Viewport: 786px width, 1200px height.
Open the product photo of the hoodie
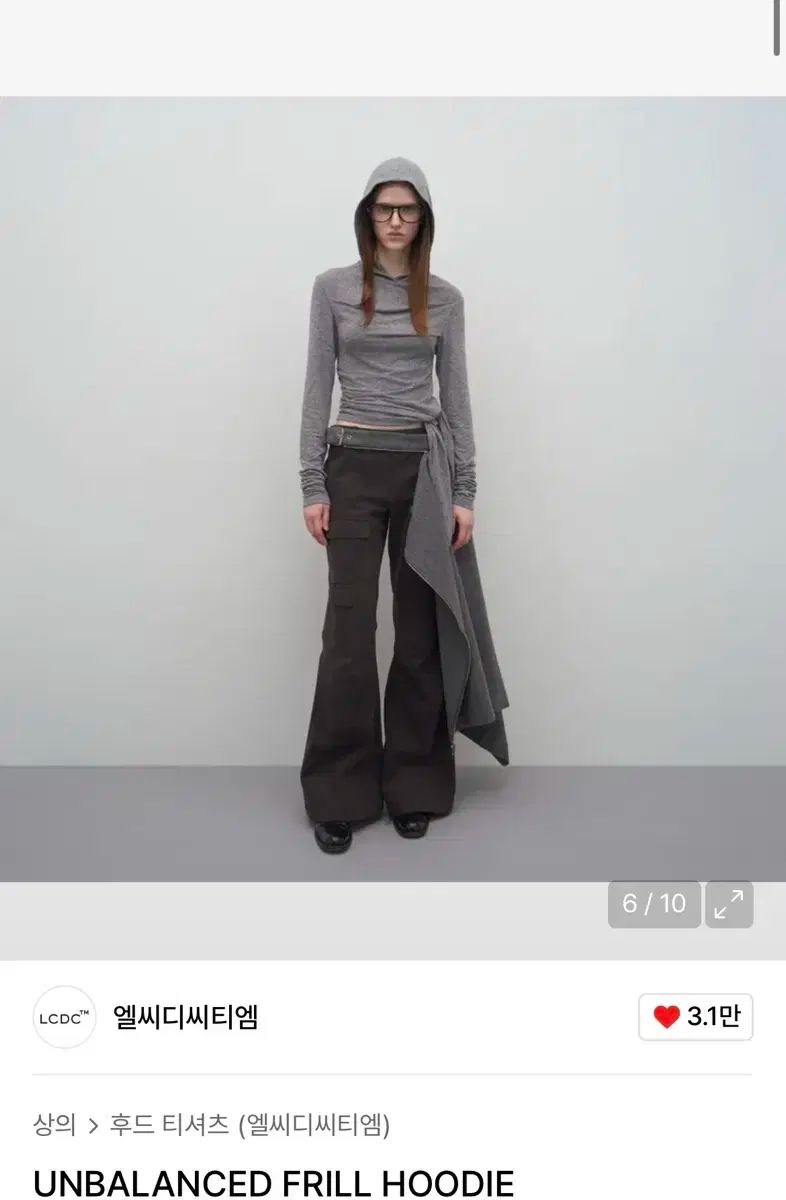pos(392,488)
